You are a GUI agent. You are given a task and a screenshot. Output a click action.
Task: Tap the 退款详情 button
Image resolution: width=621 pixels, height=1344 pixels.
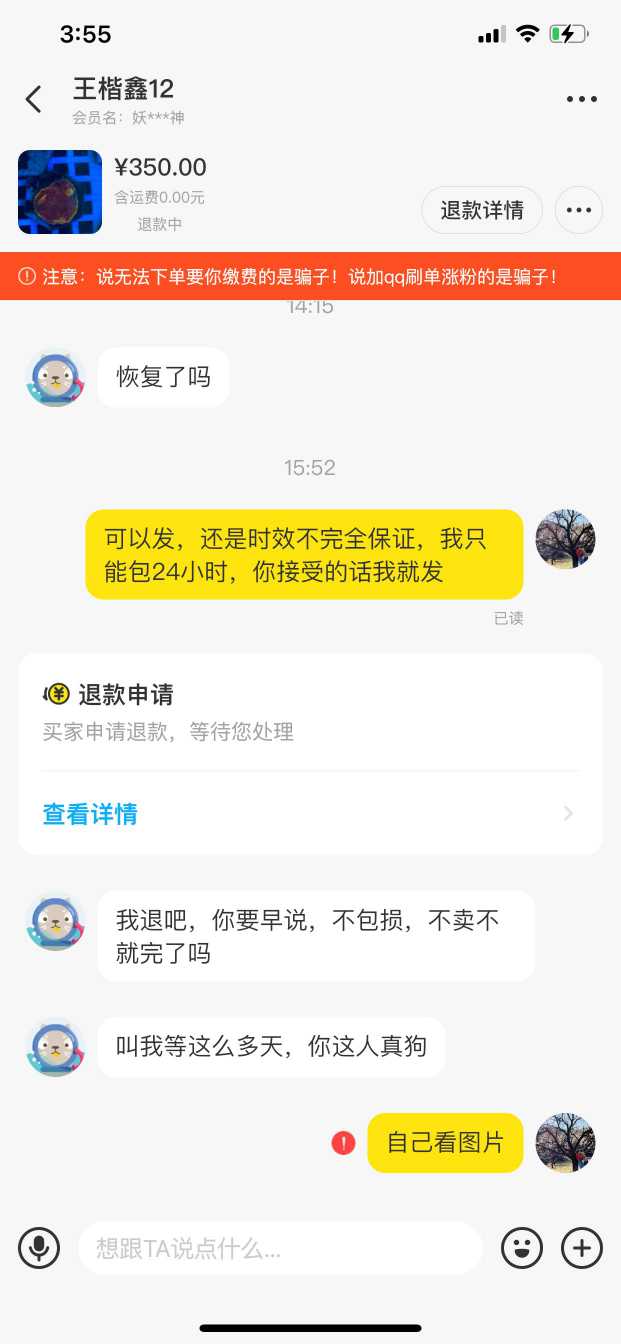[482, 210]
